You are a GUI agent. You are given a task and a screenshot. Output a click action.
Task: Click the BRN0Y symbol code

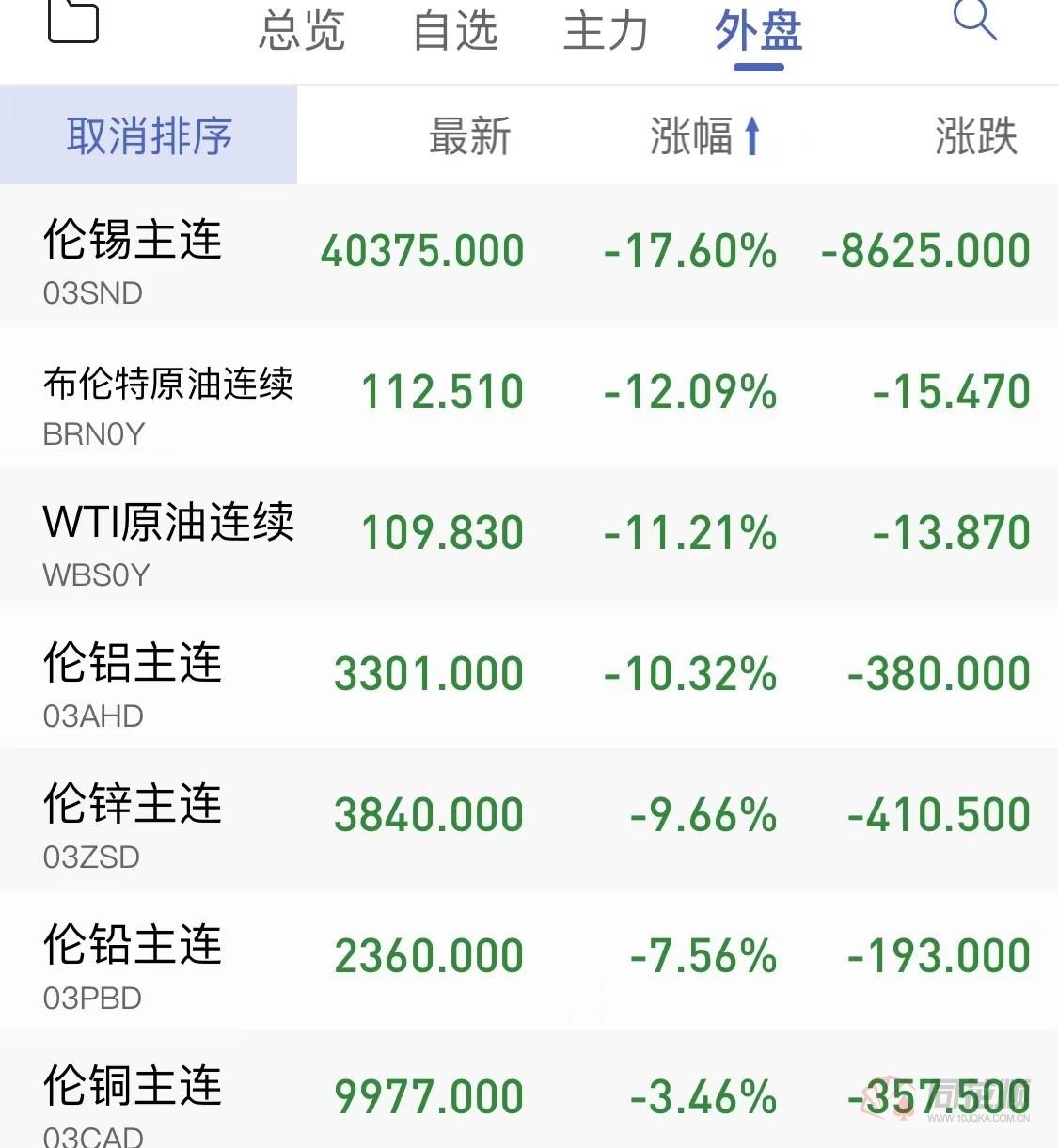94,434
